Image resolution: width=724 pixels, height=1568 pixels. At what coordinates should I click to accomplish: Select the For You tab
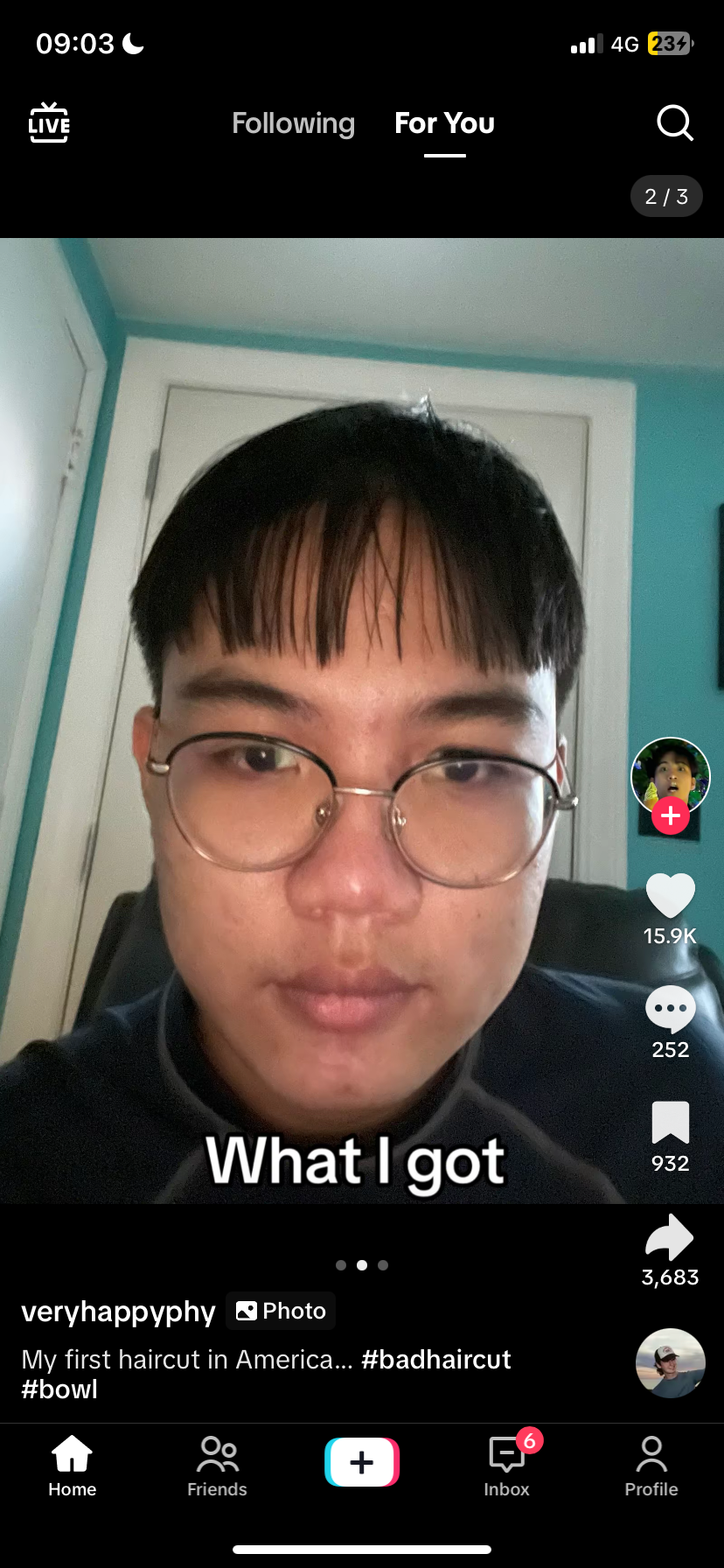[444, 123]
